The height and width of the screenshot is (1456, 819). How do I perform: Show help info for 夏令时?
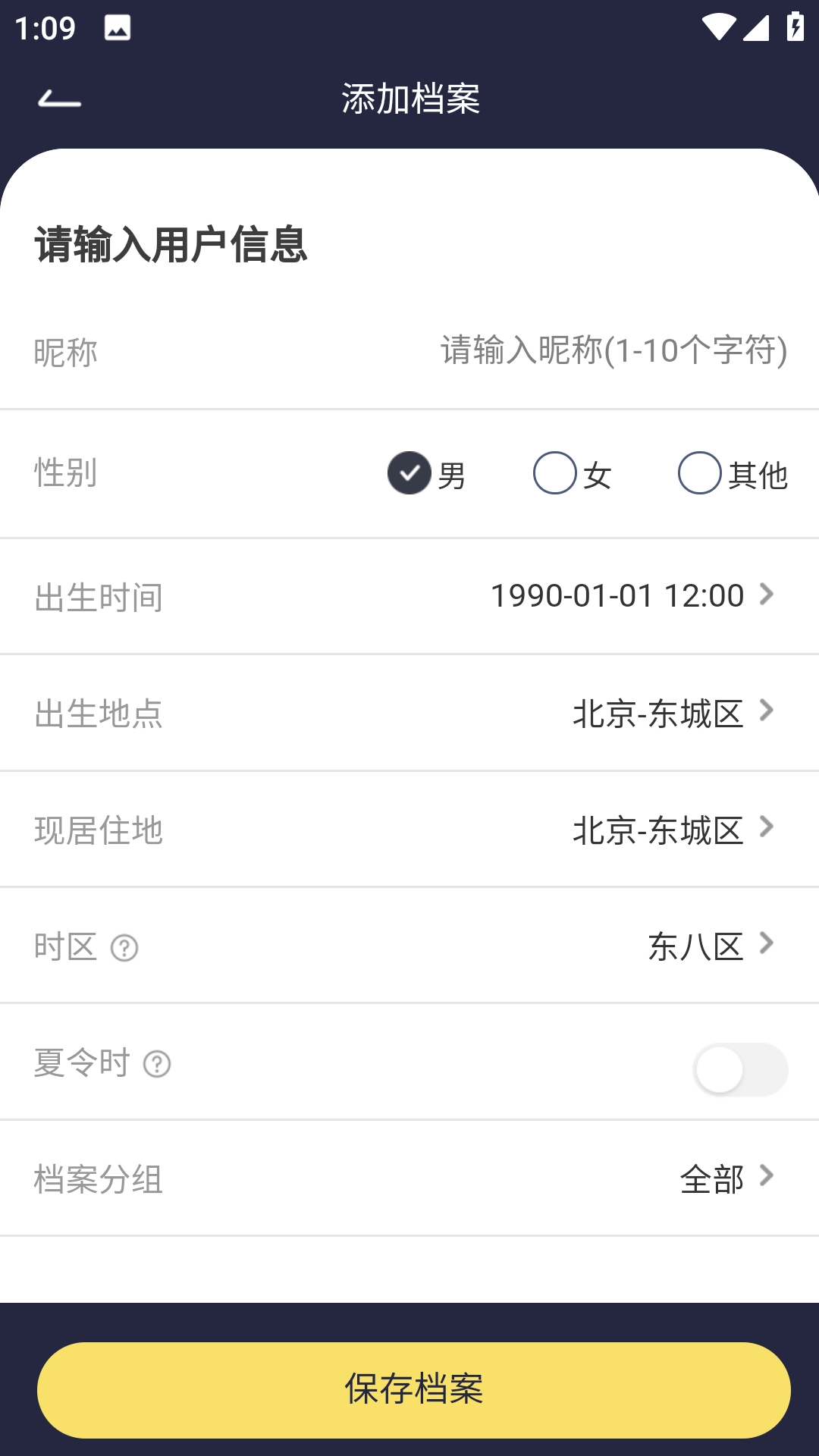(157, 1064)
